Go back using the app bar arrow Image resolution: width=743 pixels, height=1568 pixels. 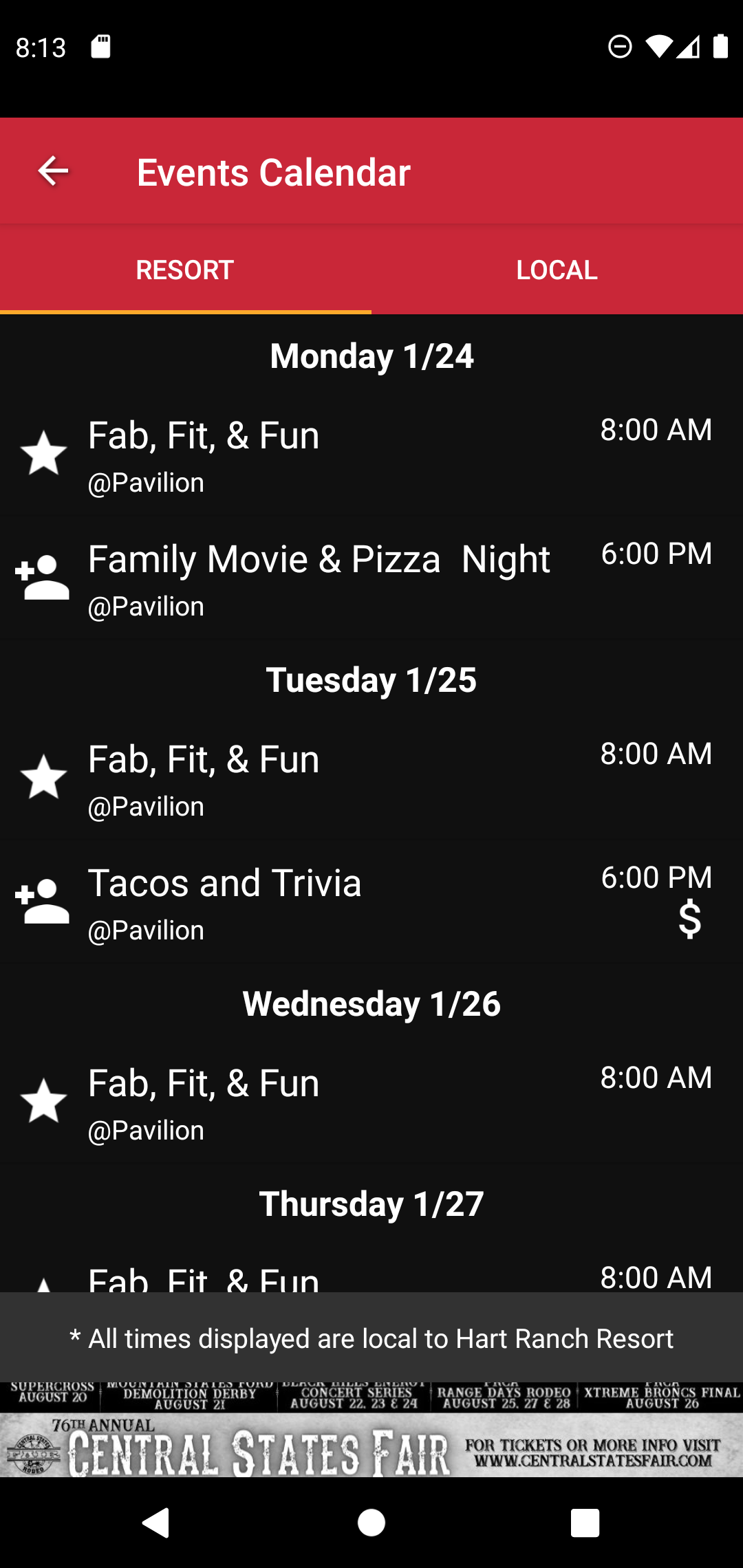point(53,171)
